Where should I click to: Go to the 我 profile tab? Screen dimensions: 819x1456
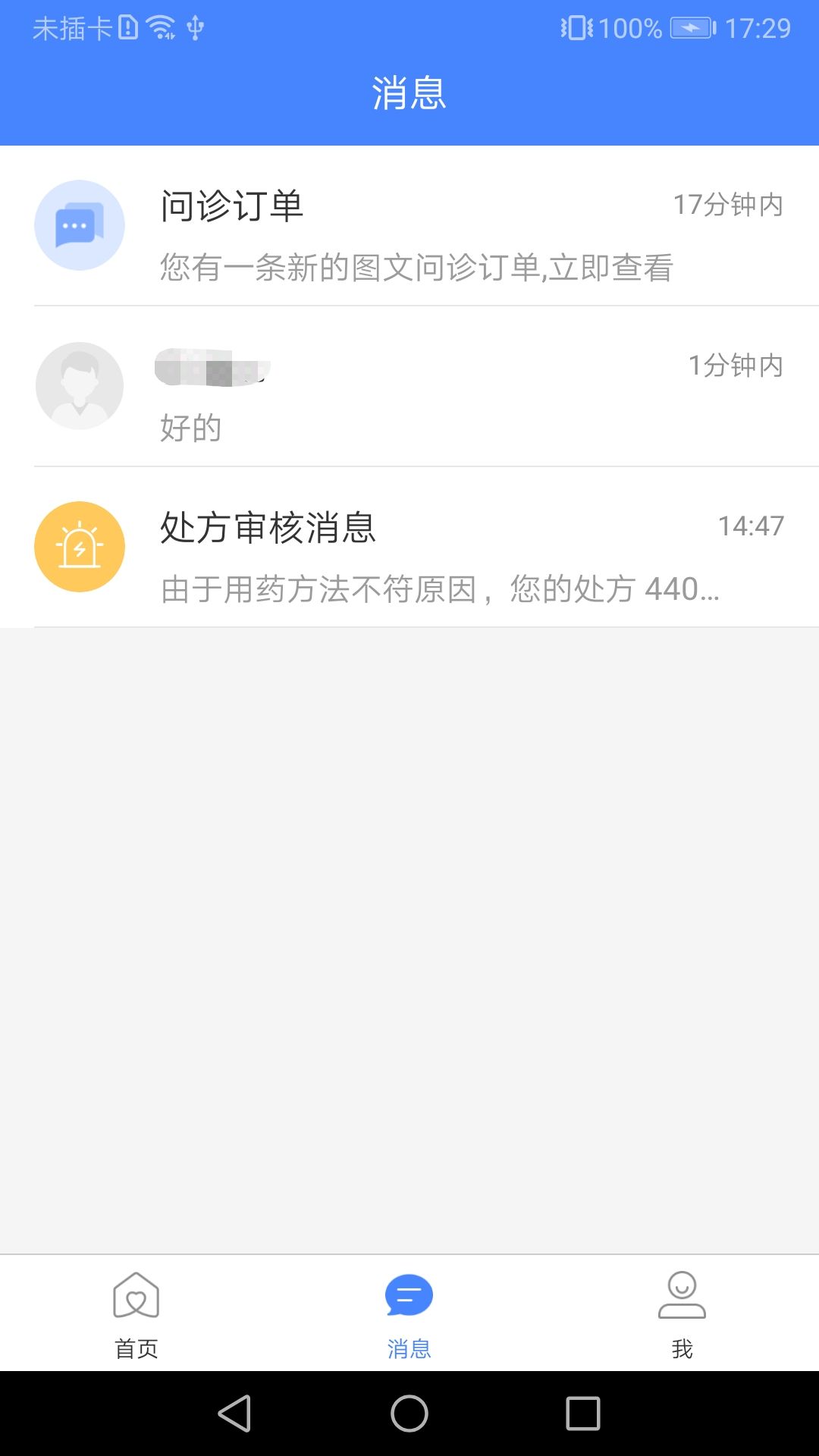click(682, 1313)
